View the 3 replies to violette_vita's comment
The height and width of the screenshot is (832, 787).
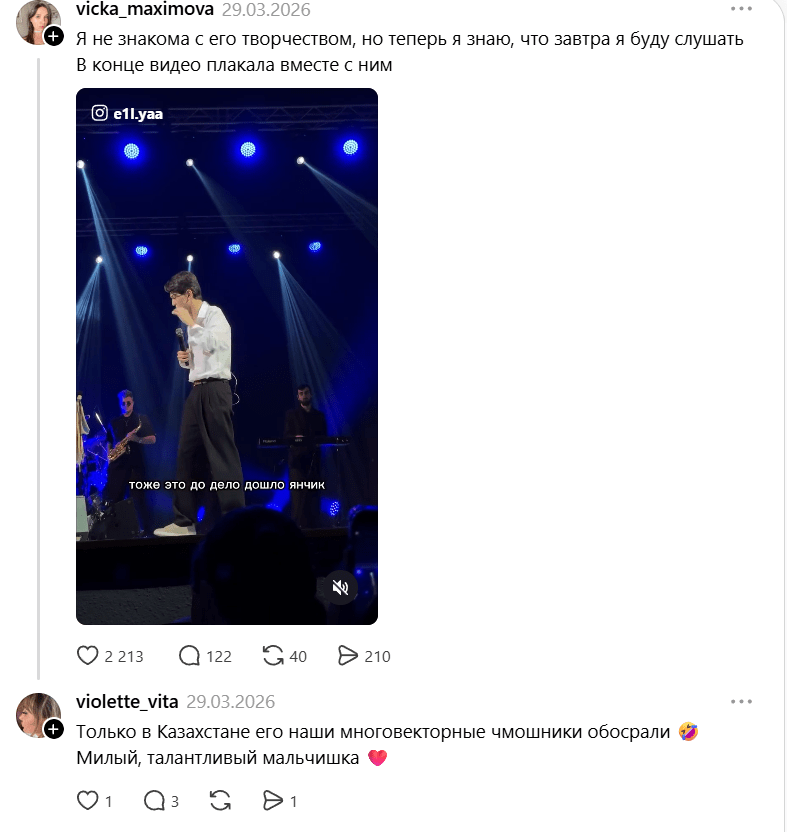click(155, 800)
